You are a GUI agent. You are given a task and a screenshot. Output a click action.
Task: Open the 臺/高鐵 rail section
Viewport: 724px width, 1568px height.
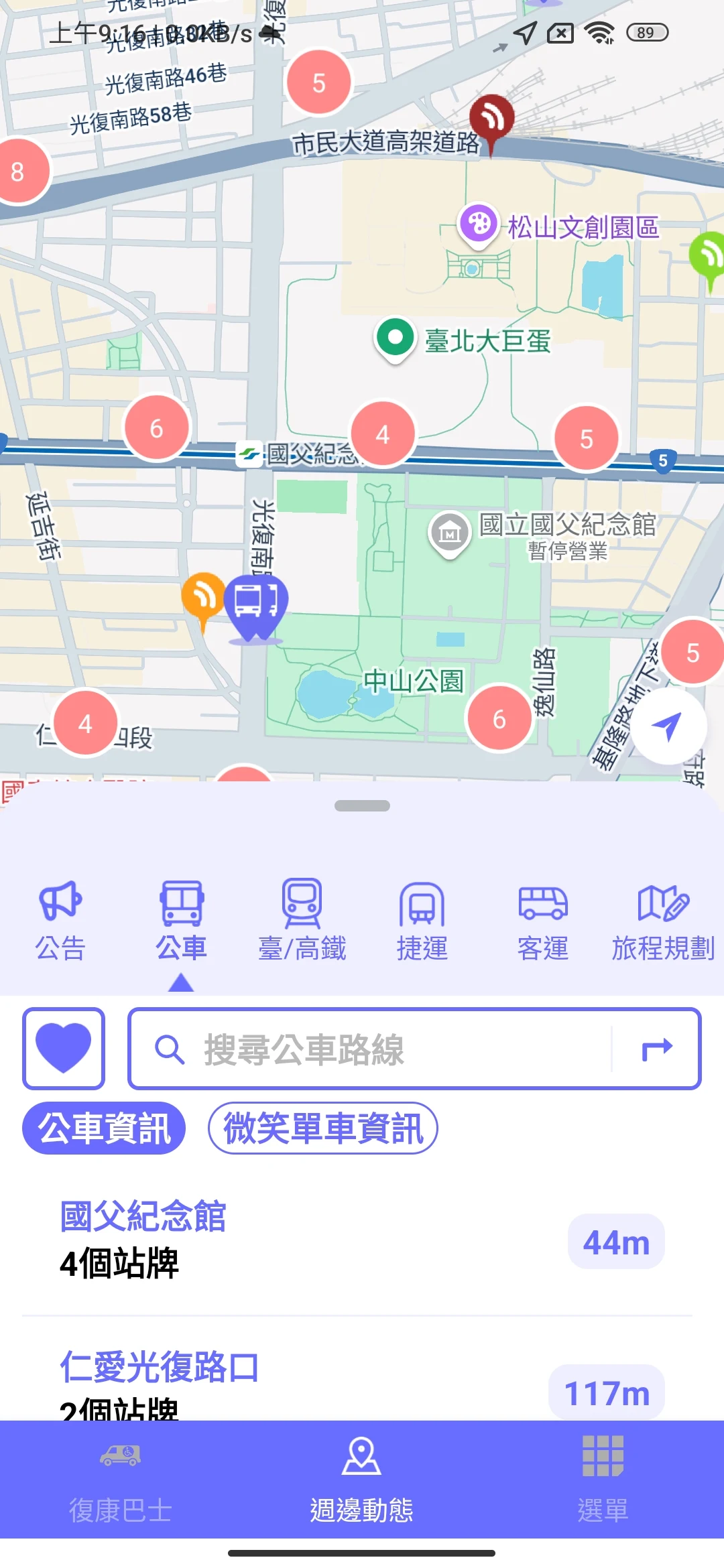click(x=302, y=919)
